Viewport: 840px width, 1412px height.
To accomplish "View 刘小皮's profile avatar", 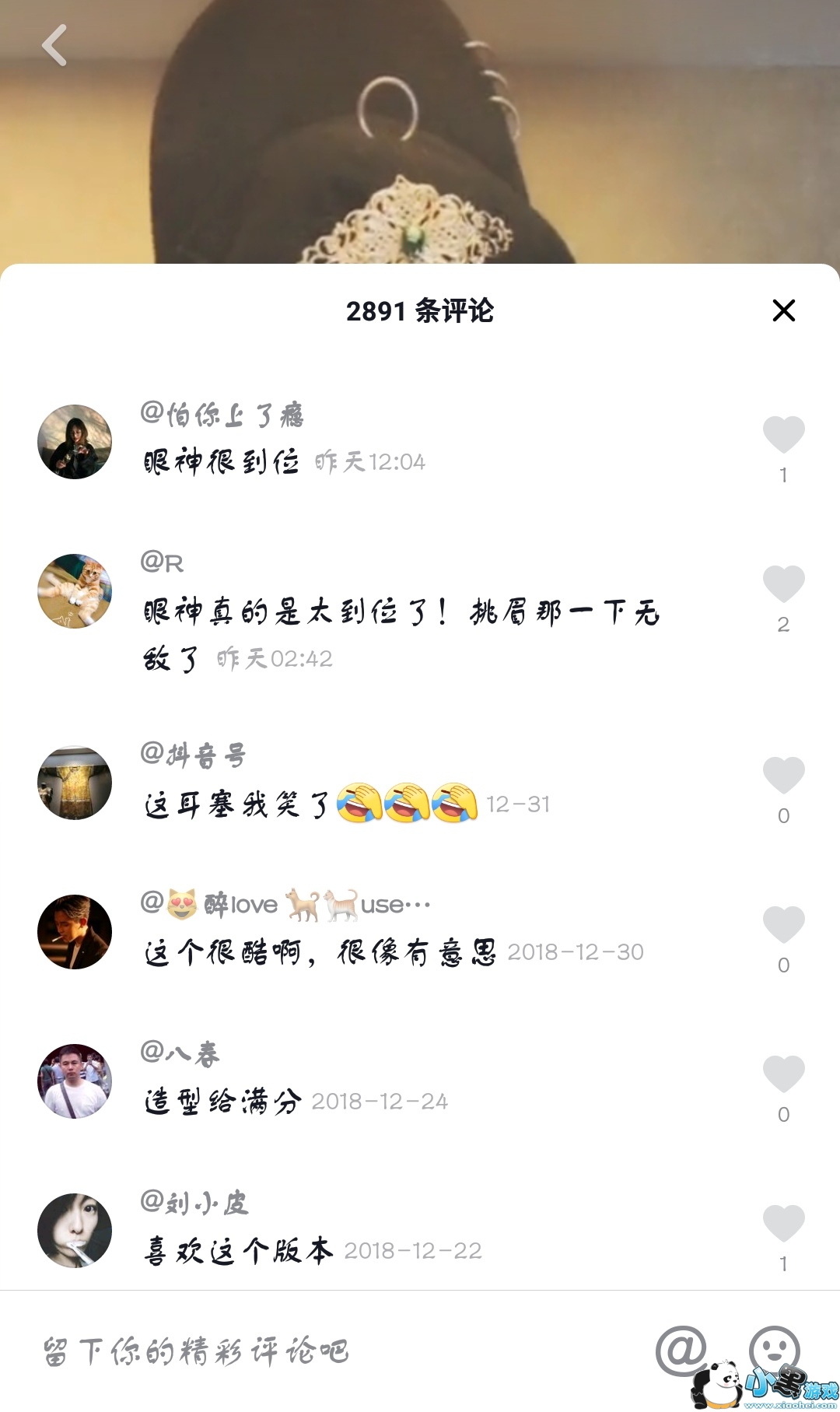I will [75, 1231].
